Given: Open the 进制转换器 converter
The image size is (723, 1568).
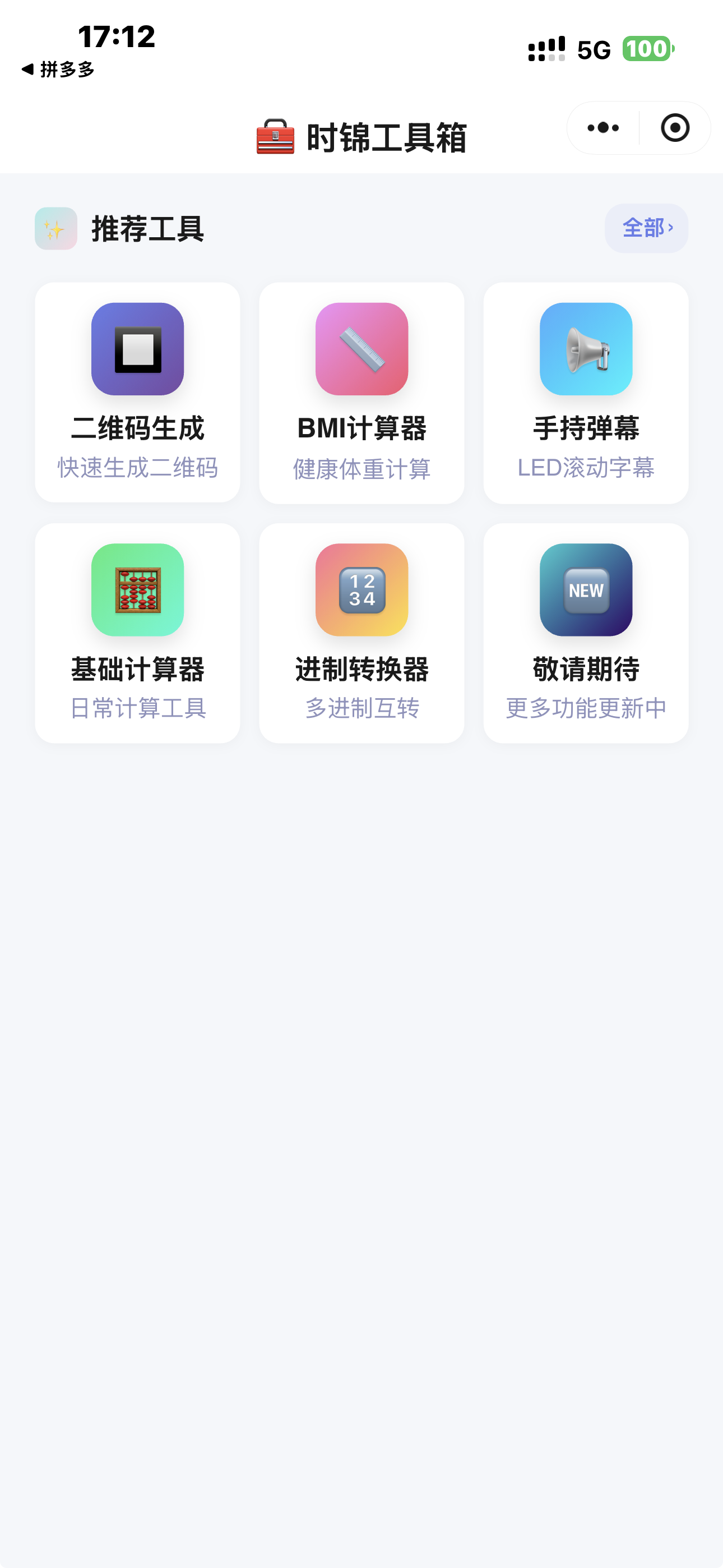Looking at the screenshot, I should [x=361, y=633].
